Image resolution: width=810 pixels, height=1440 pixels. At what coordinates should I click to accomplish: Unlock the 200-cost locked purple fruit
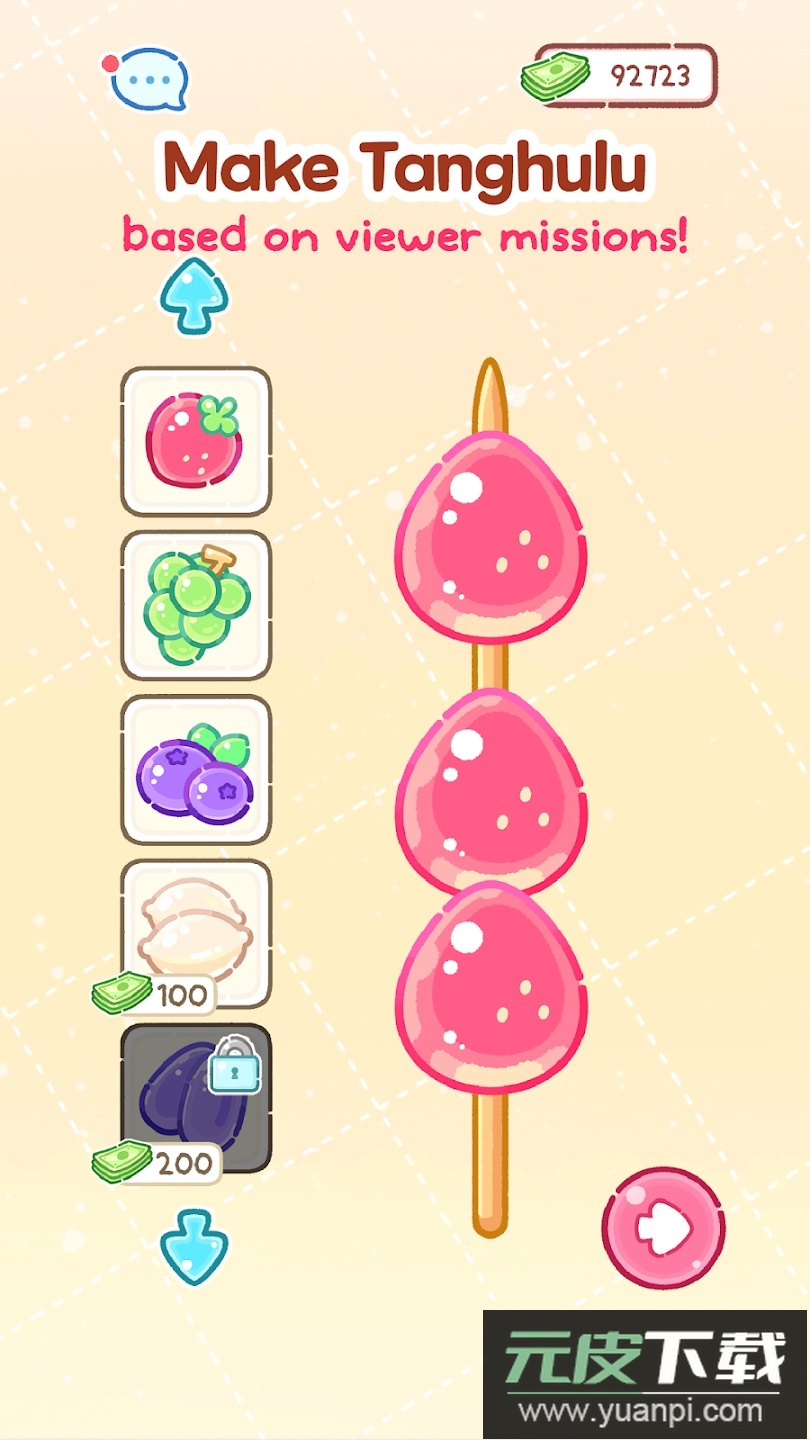tap(196, 1096)
